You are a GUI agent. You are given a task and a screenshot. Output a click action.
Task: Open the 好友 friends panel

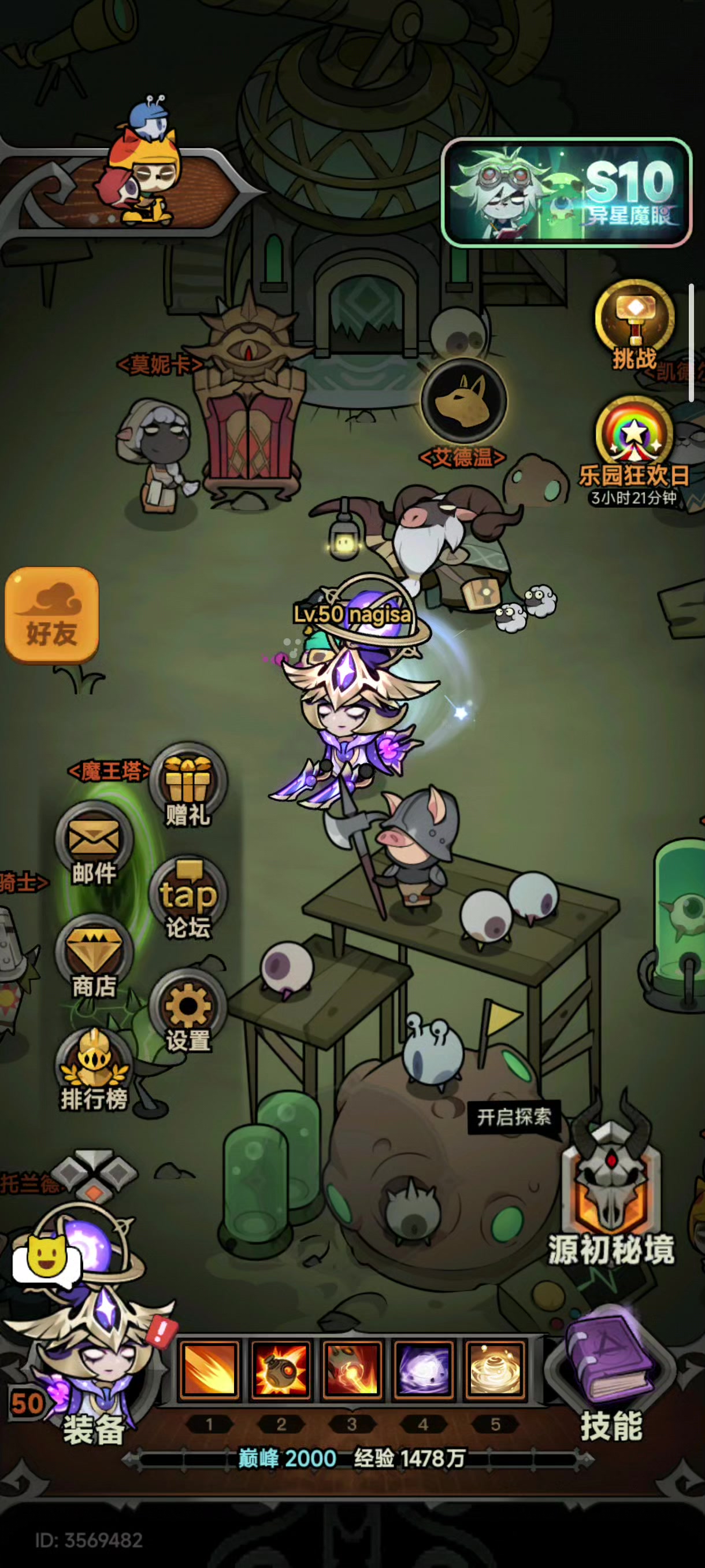pos(51,615)
